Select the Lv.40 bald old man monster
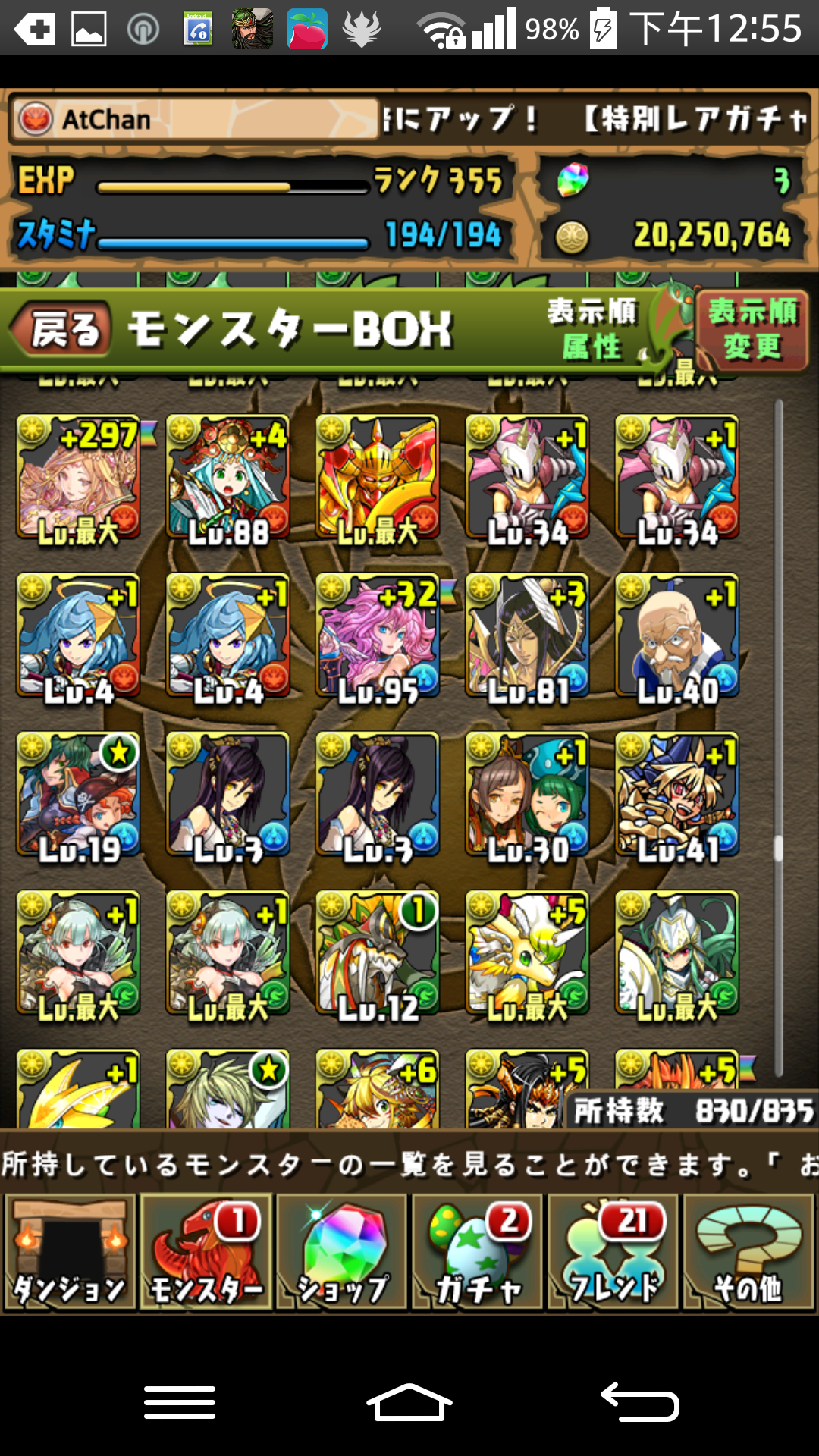Viewport: 819px width, 1456px height. 676,636
